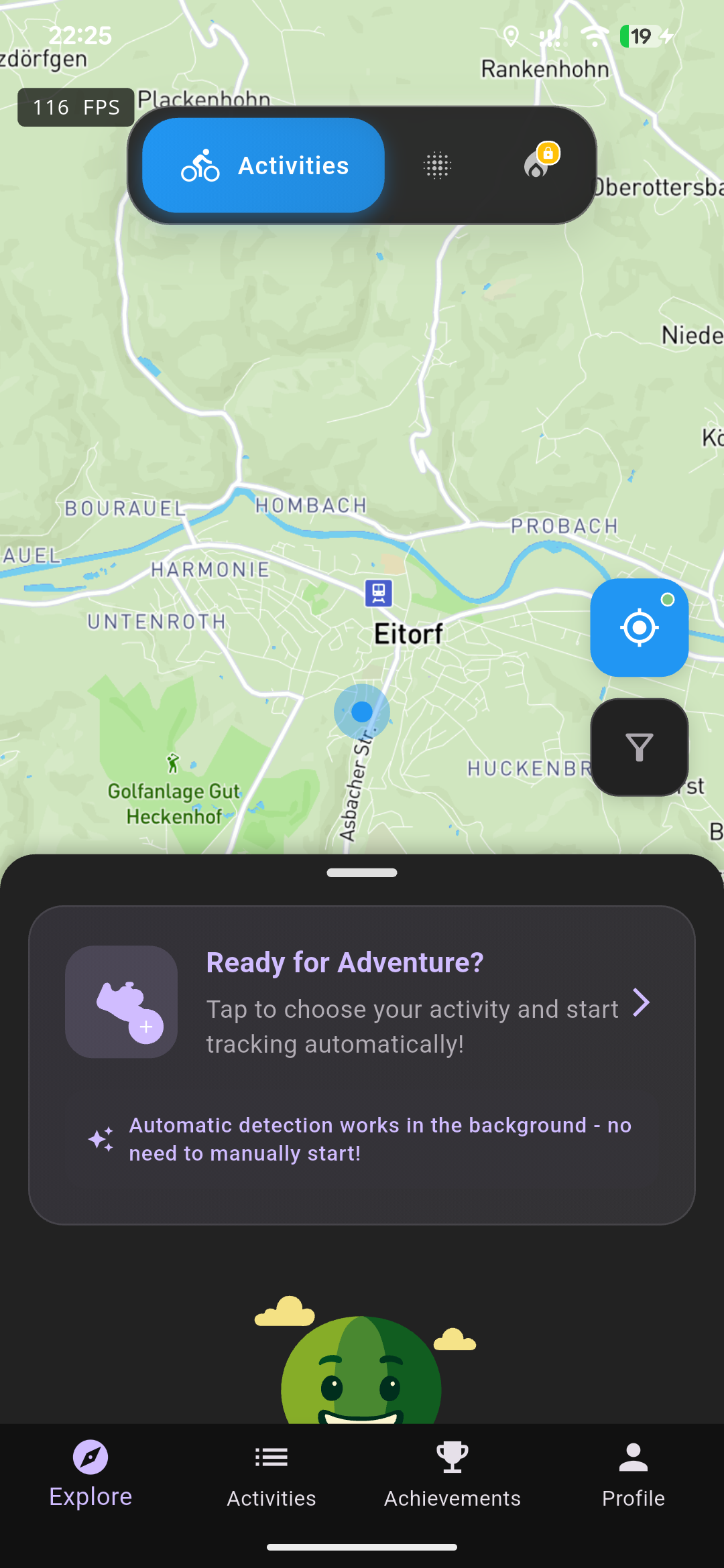Tap the golfer icon at Golfanlage Gut Heckenhof
Screen dimensions: 724x1568
(x=172, y=762)
